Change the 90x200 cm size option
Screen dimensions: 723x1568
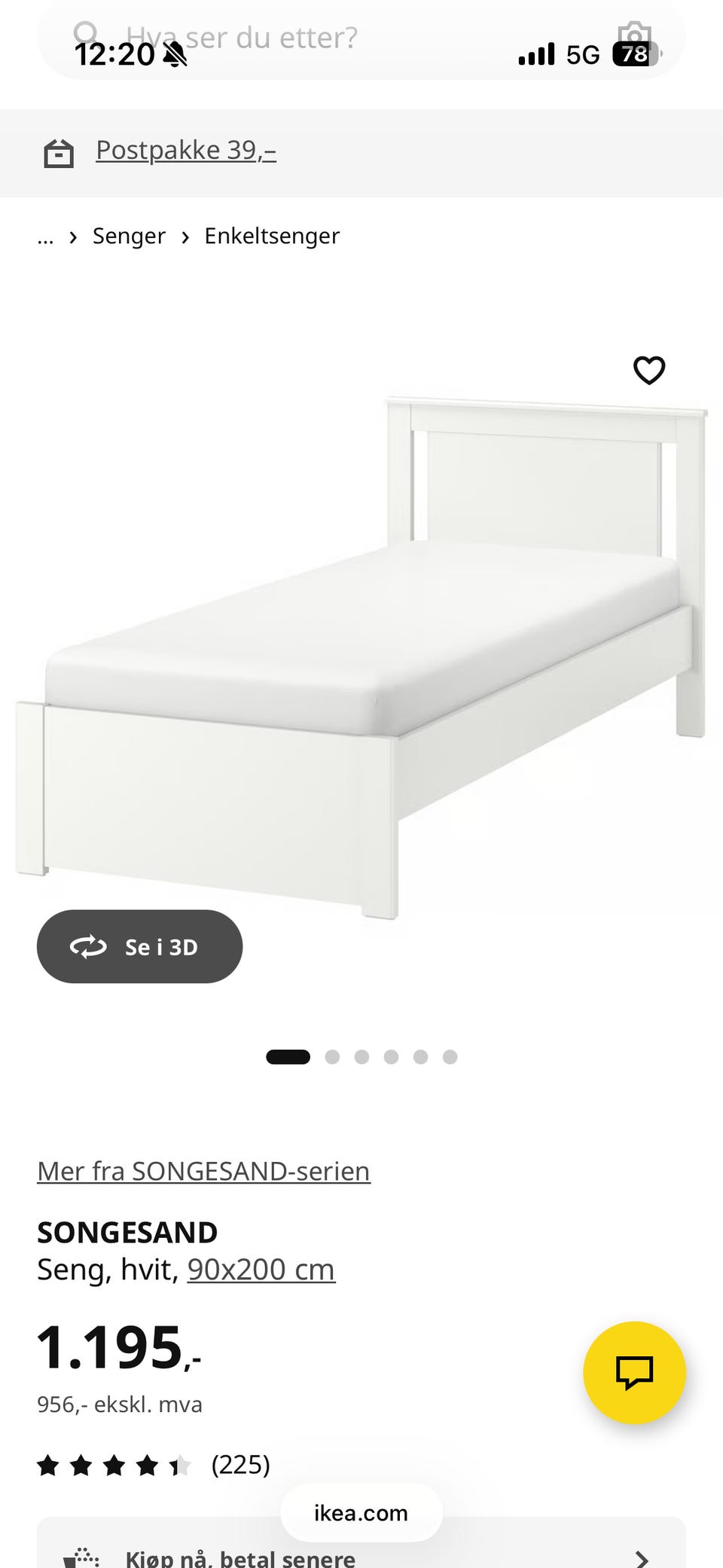pos(261,1270)
